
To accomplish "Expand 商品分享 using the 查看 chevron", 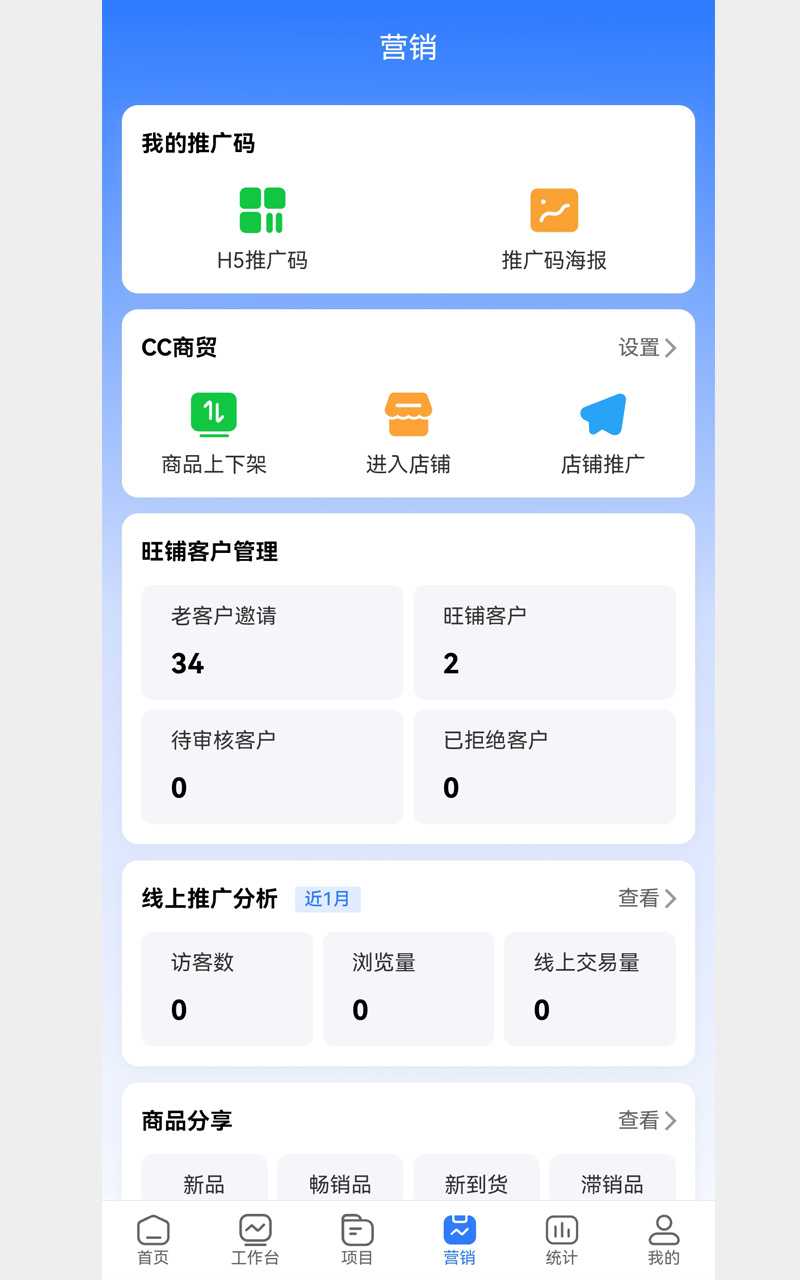I will pyautogui.click(x=648, y=1120).
